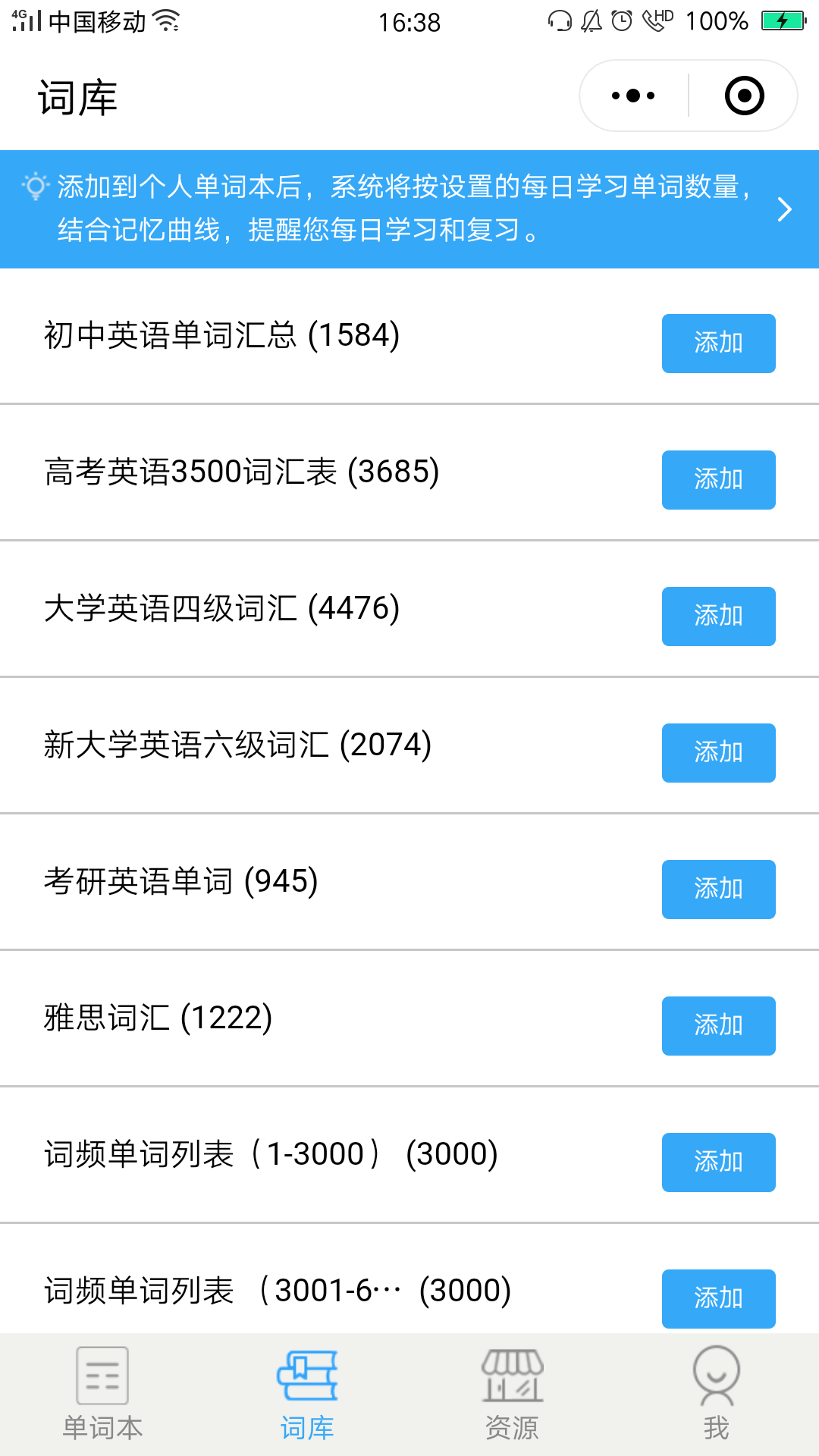
Task: Add 新大学英语六级词汇 word list
Action: point(718,752)
